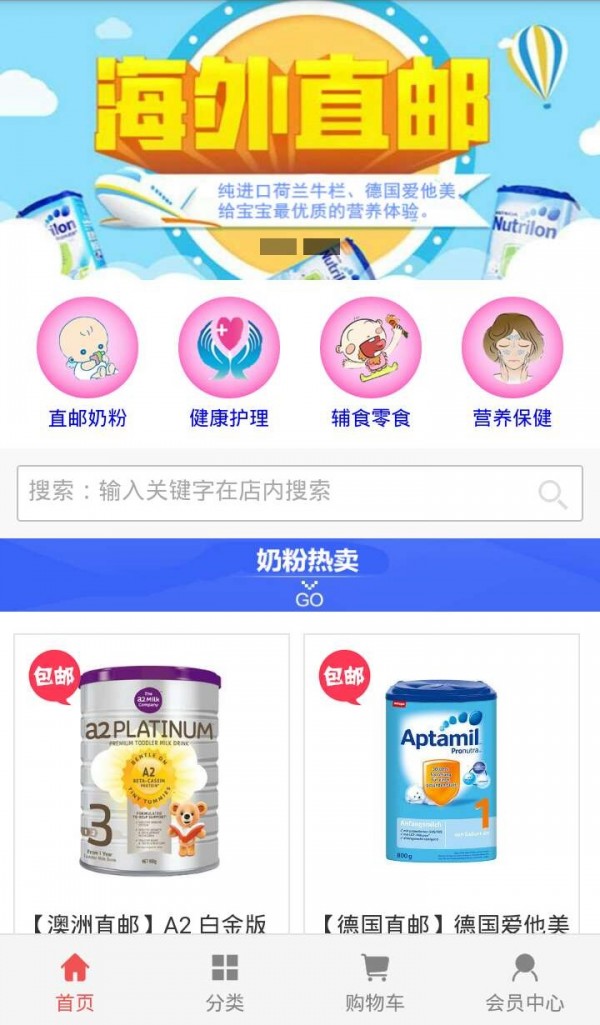Switch to the 分类 tab

pyautogui.click(x=225, y=982)
